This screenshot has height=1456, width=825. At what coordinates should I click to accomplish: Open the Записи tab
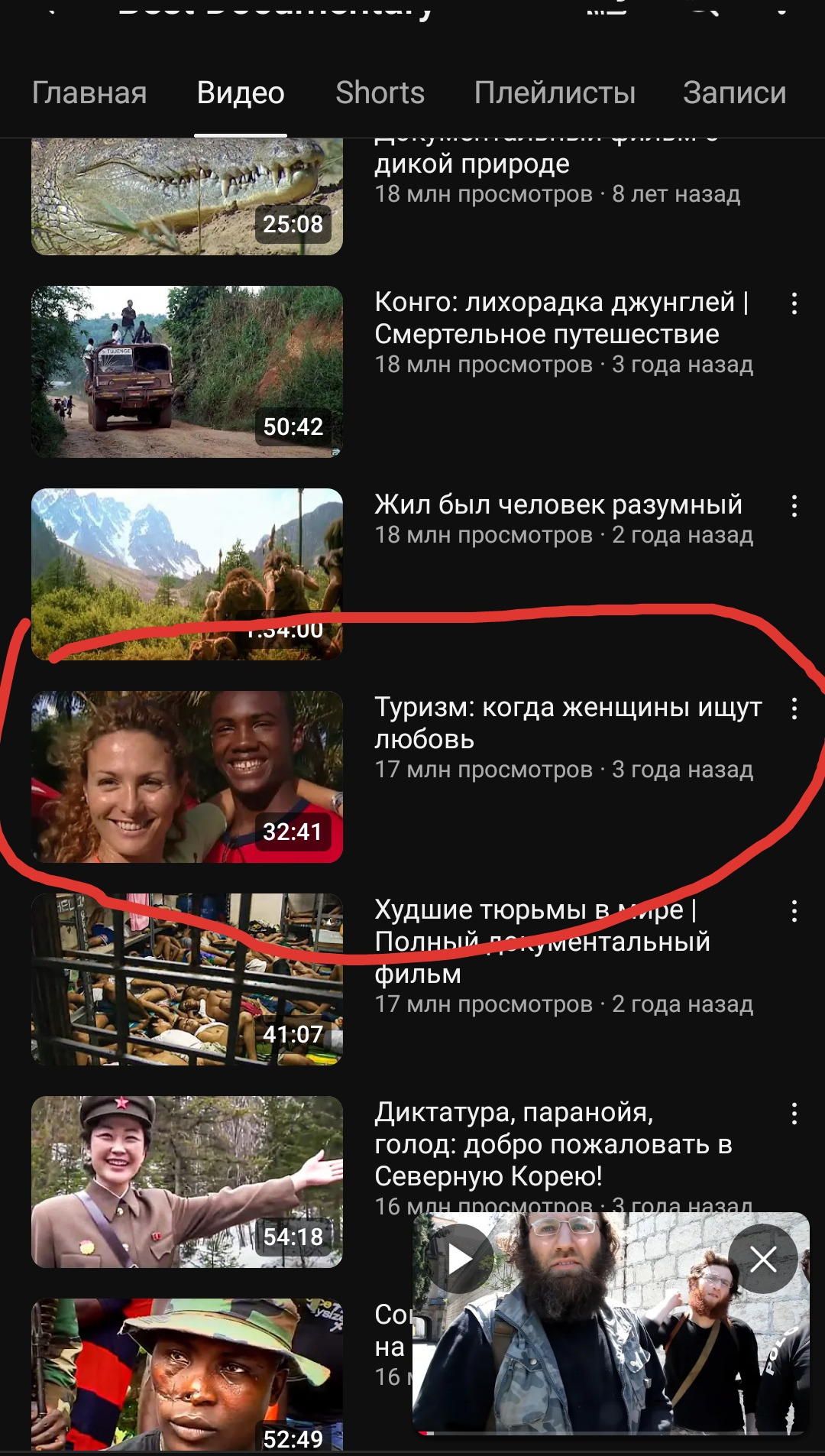(734, 93)
